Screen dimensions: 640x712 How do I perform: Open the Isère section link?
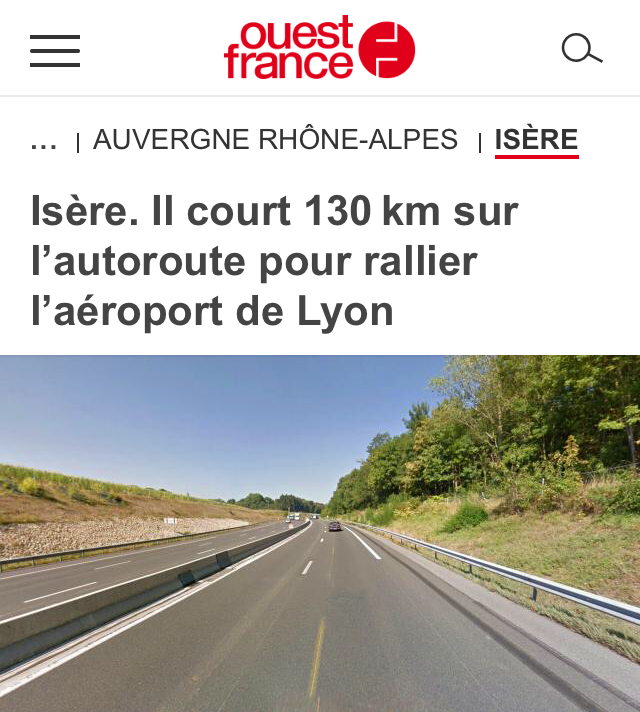pyautogui.click(x=536, y=140)
